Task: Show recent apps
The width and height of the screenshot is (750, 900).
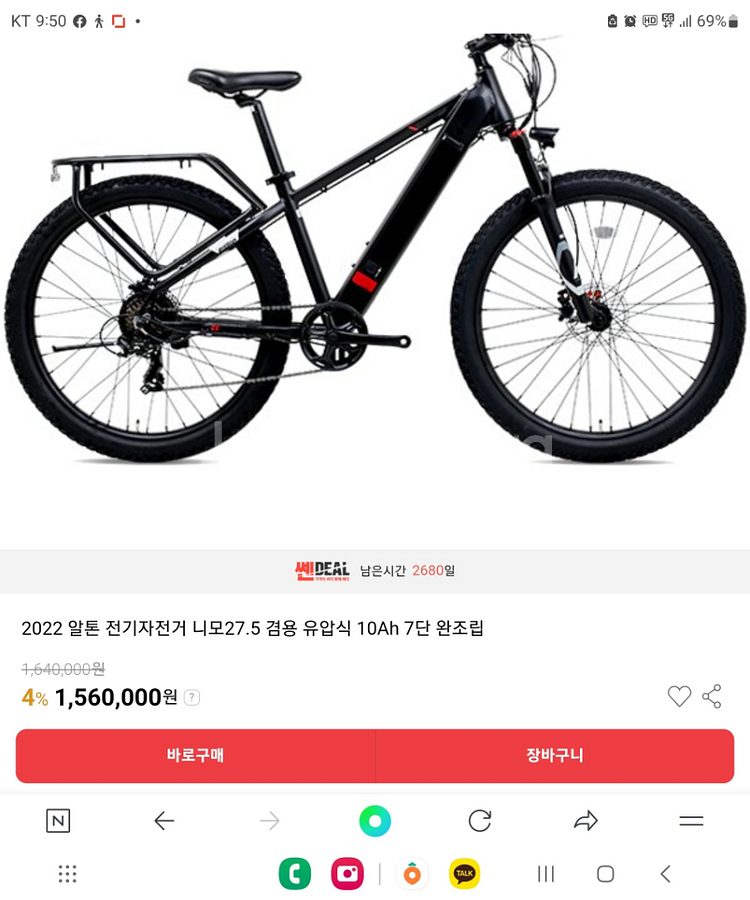Action: 546,874
